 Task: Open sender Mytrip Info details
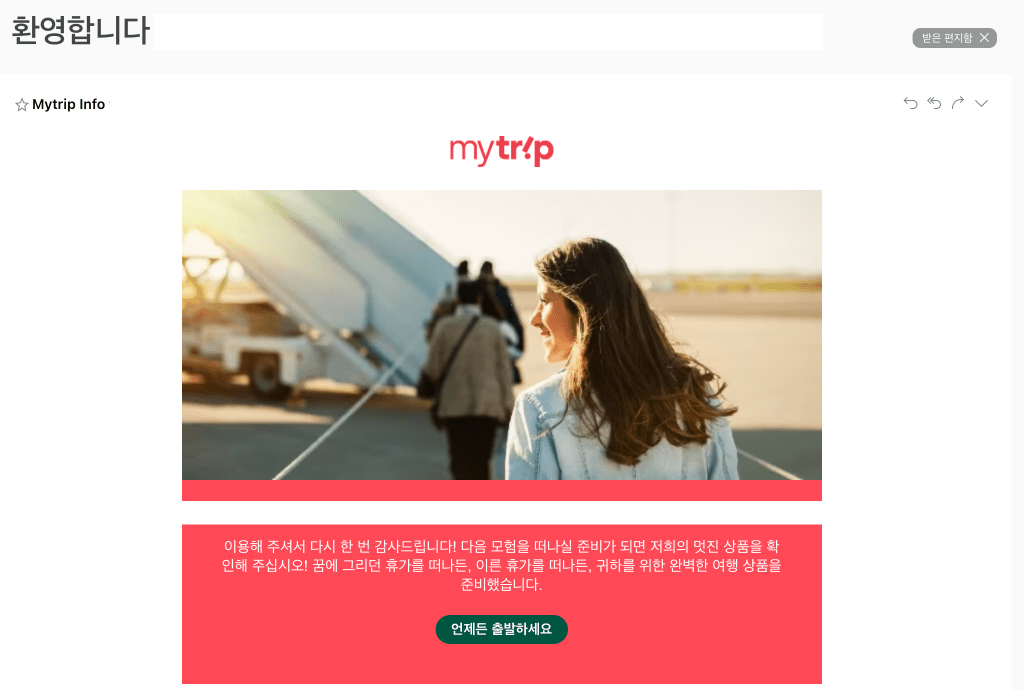click(68, 104)
